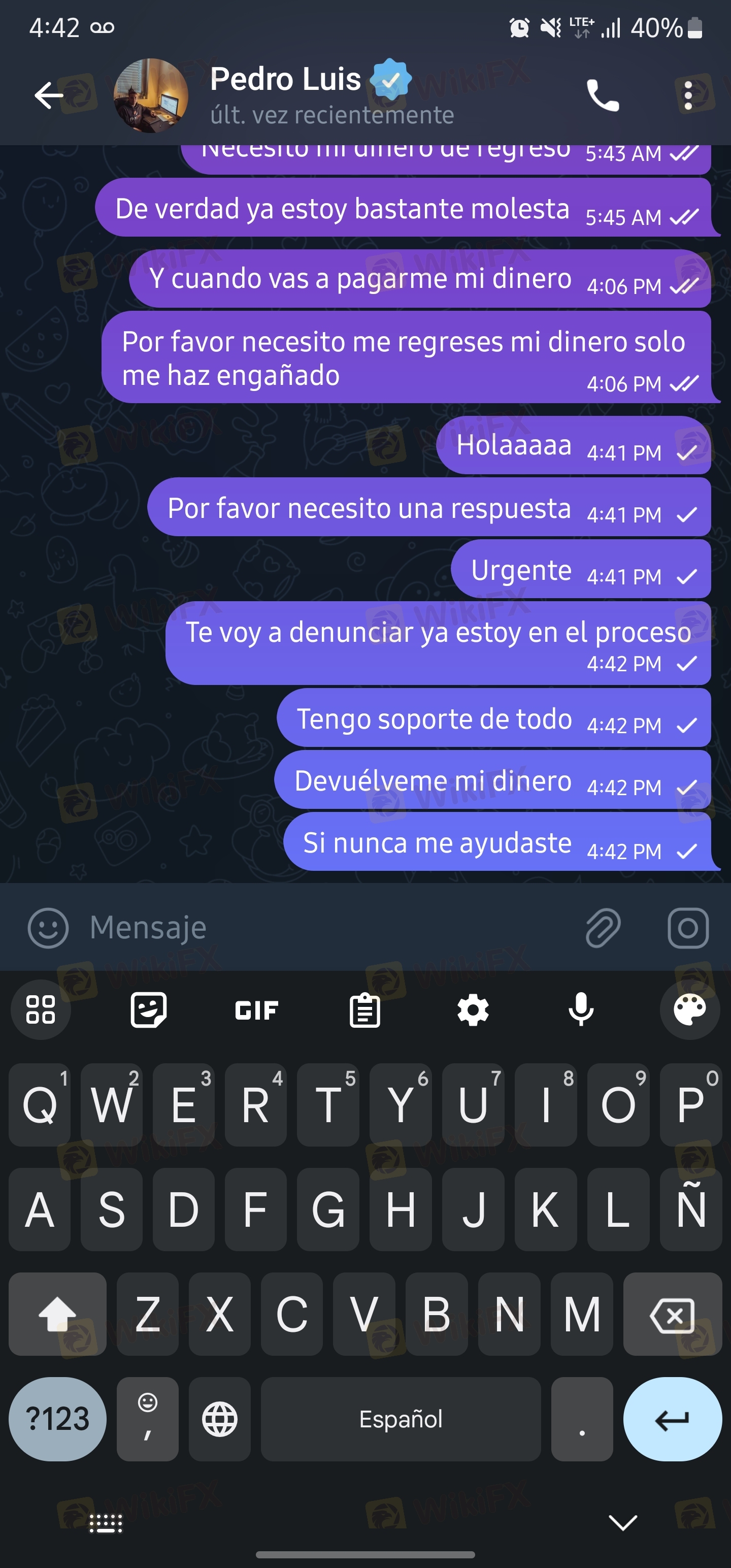Attach a file with the paperclip
The width and height of the screenshot is (731, 1568).
[x=603, y=928]
